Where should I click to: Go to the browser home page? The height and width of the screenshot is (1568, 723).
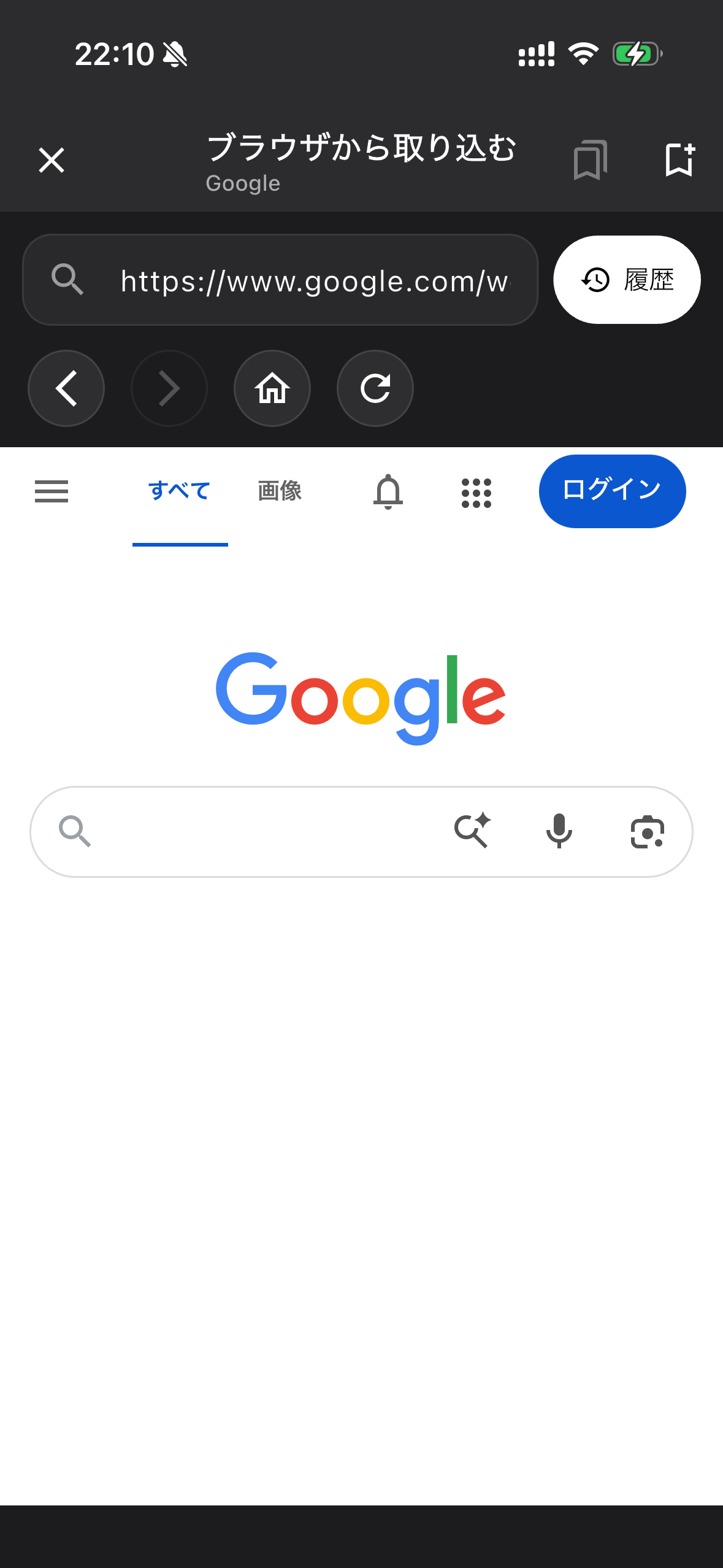pyautogui.click(x=272, y=388)
